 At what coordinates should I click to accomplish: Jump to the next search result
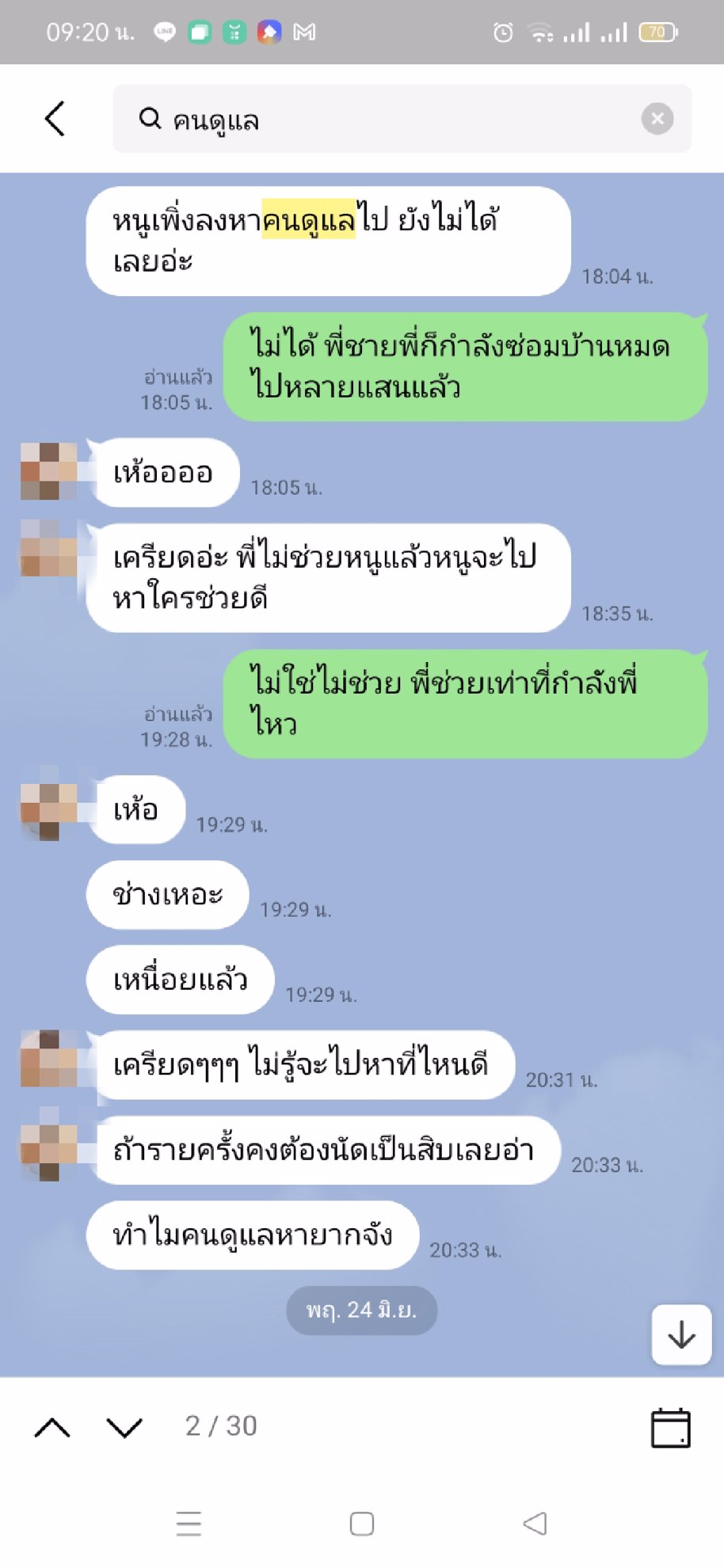pyautogui.click(x=124, y=1427)
